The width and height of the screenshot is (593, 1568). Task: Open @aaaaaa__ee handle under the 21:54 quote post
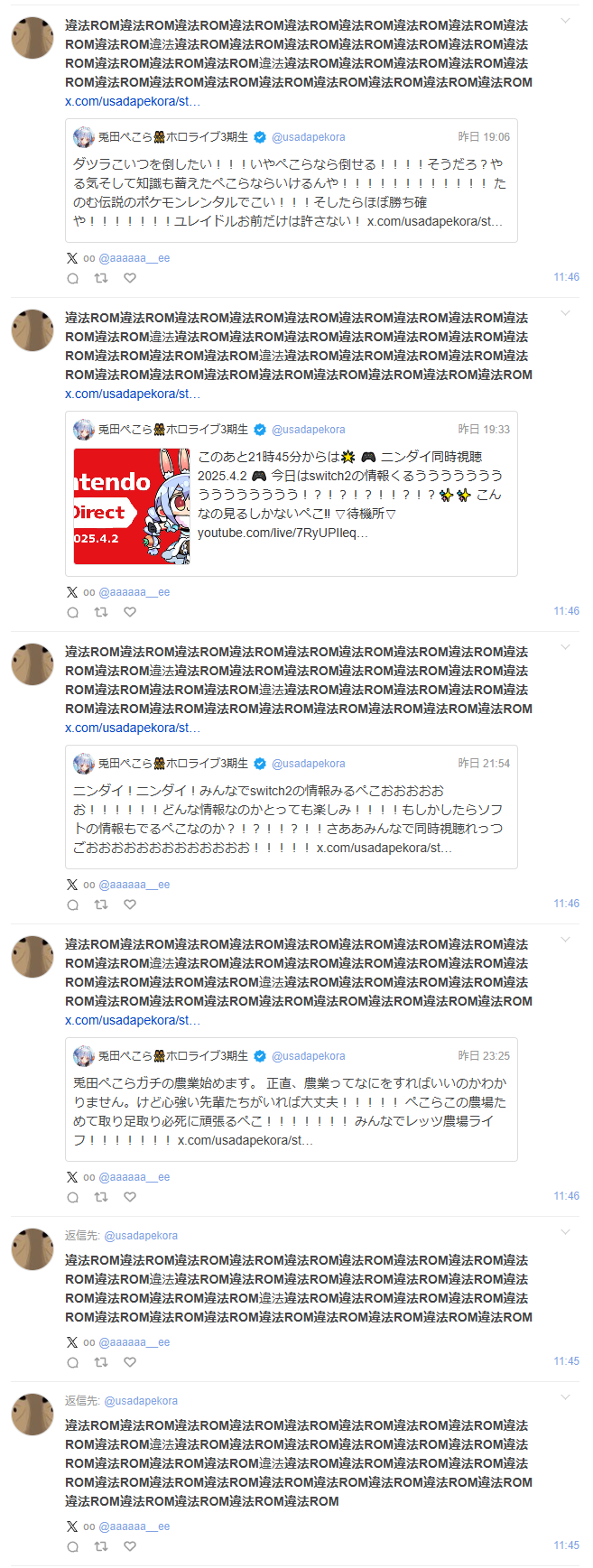pyautogui.click(x=134, y=885)
